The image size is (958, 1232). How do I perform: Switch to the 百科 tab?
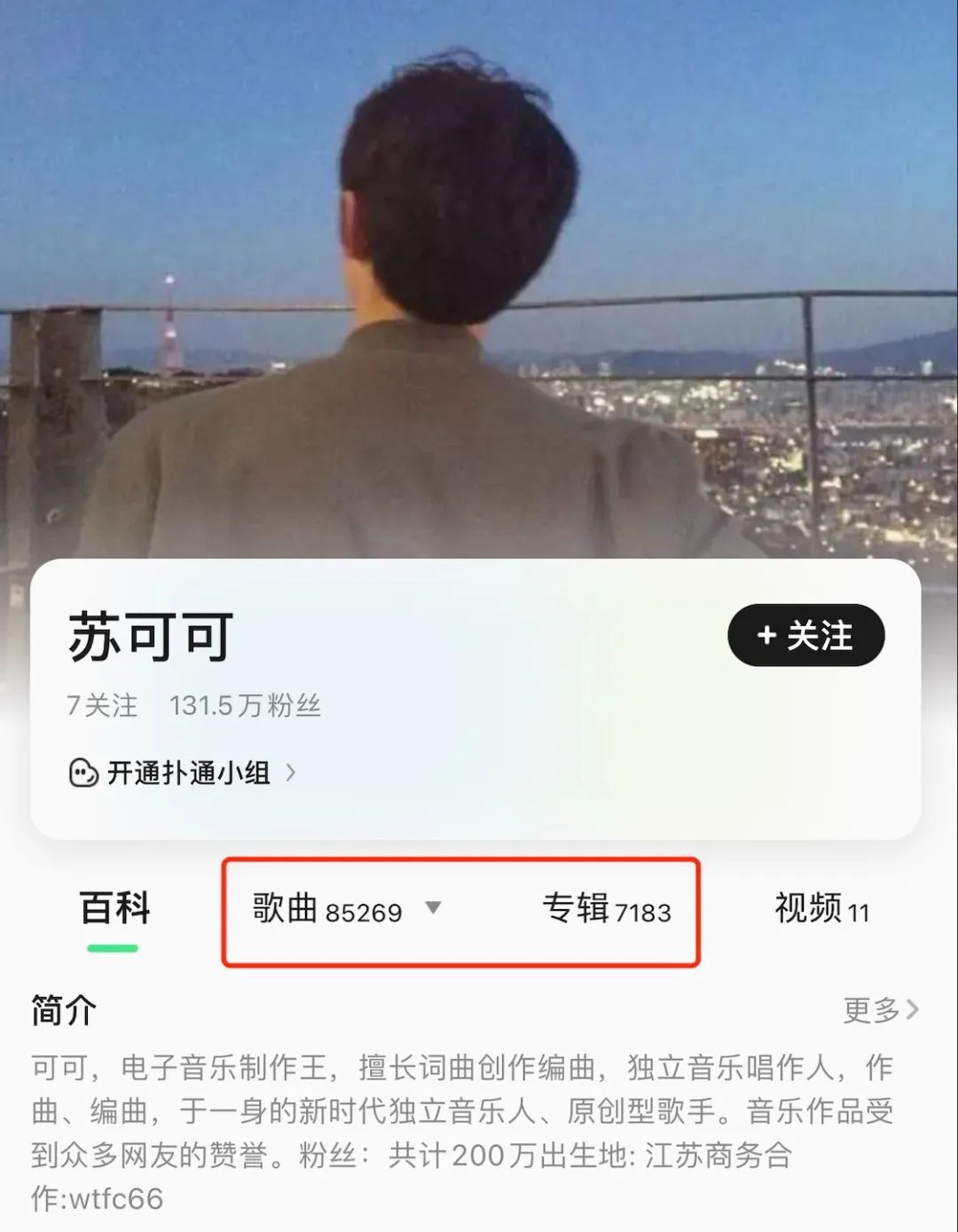[114, 909]
